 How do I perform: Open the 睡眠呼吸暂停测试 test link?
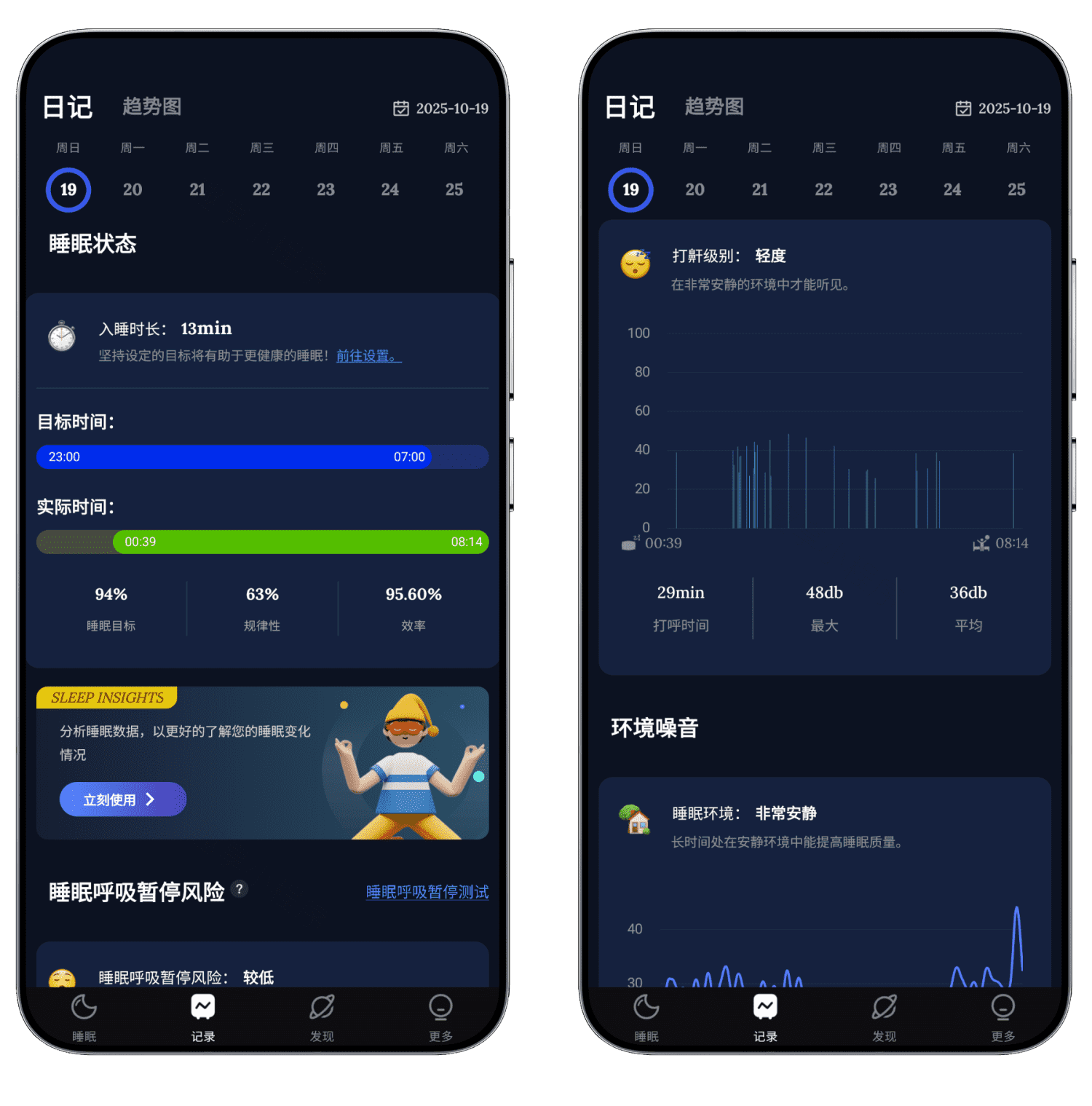tap(427, 892)
